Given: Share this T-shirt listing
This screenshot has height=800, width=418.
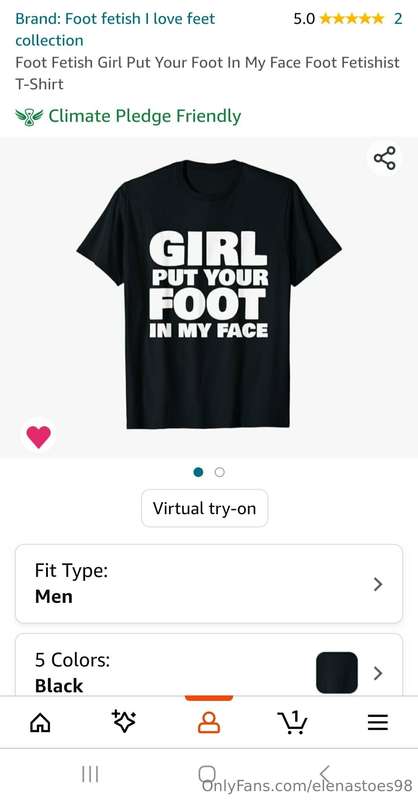Looking at the screenshot, I should (x=384, y=158).
